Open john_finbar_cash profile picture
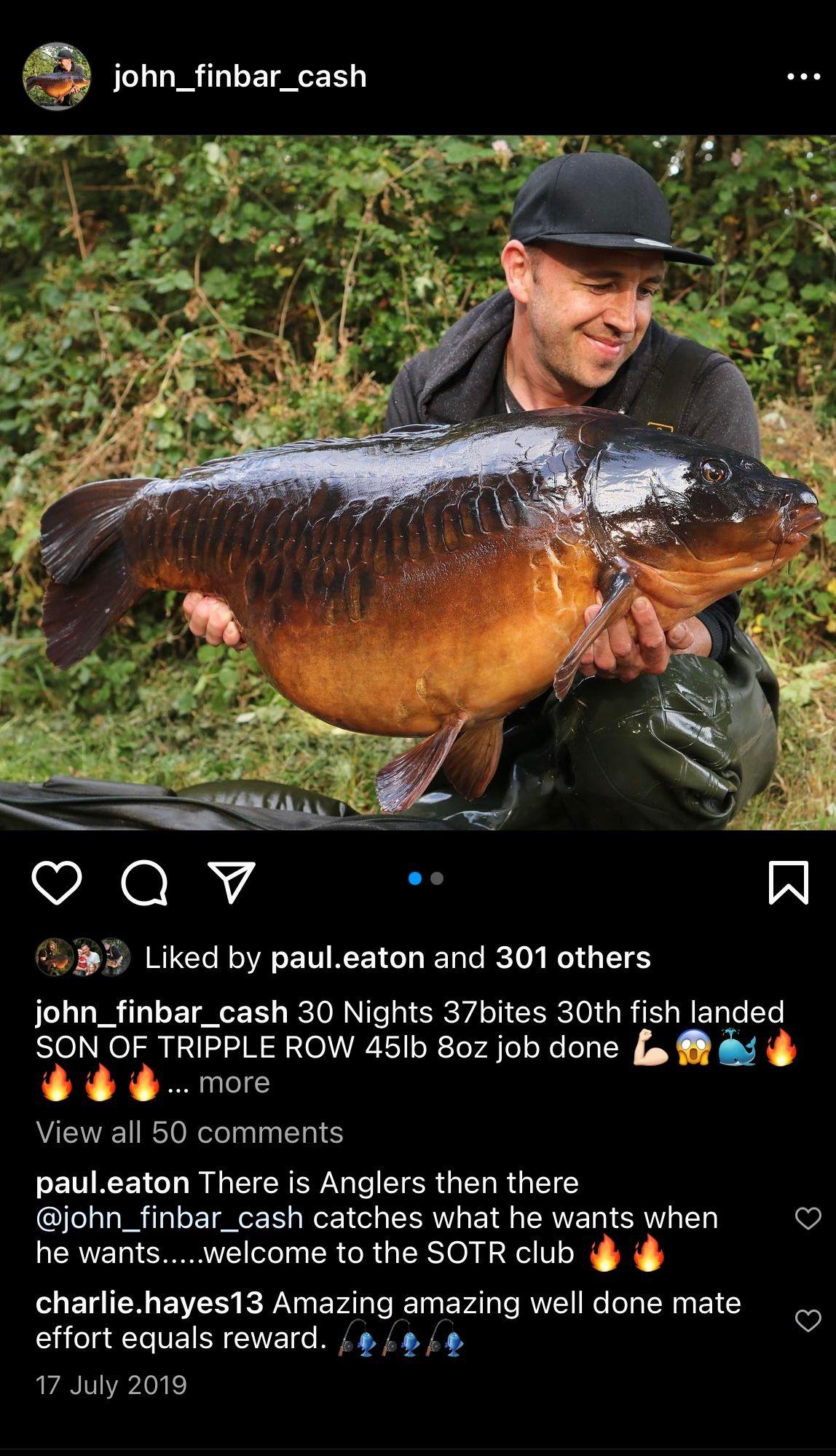This screenshot has height=1456, width=836. (57, 76)
